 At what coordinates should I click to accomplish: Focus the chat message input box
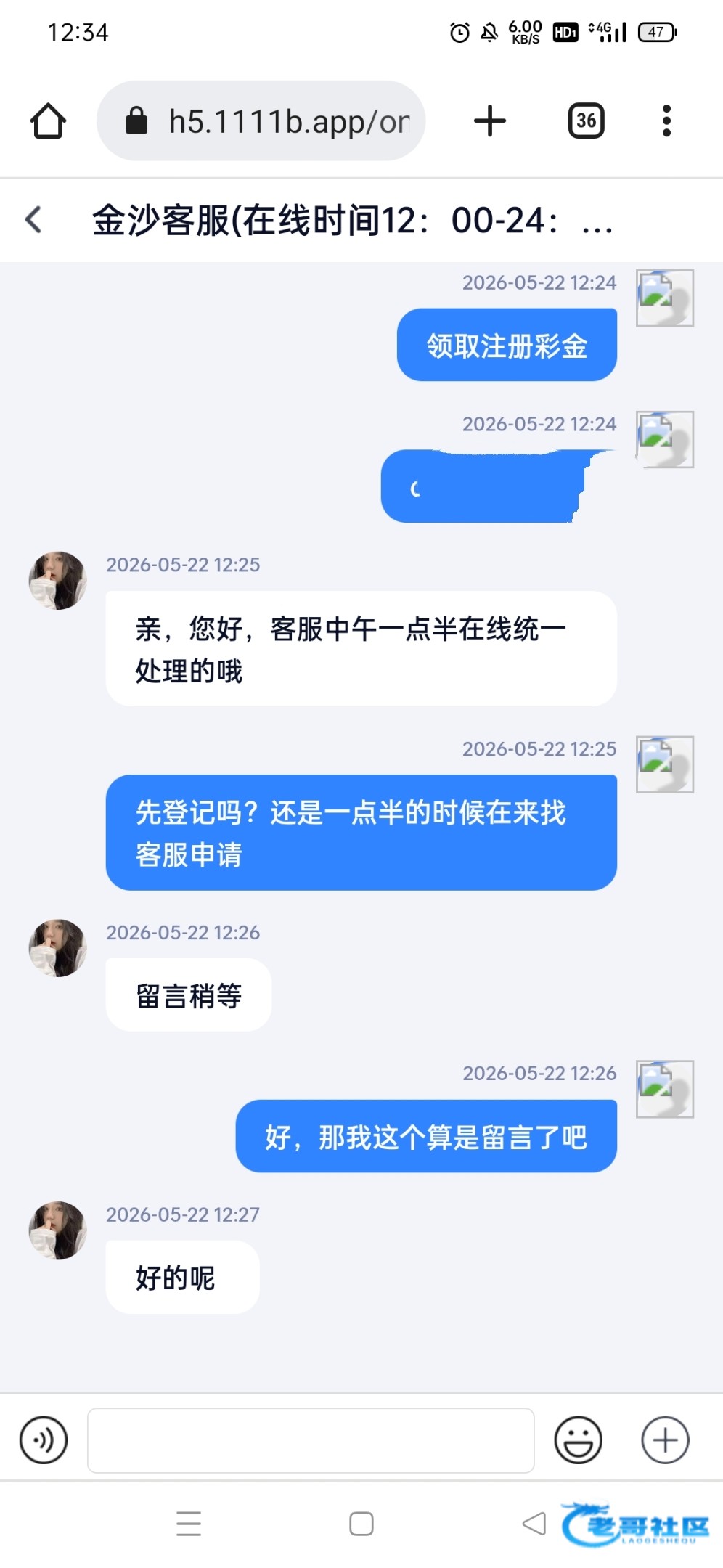pyautogui.click(x=311, y=1440)
